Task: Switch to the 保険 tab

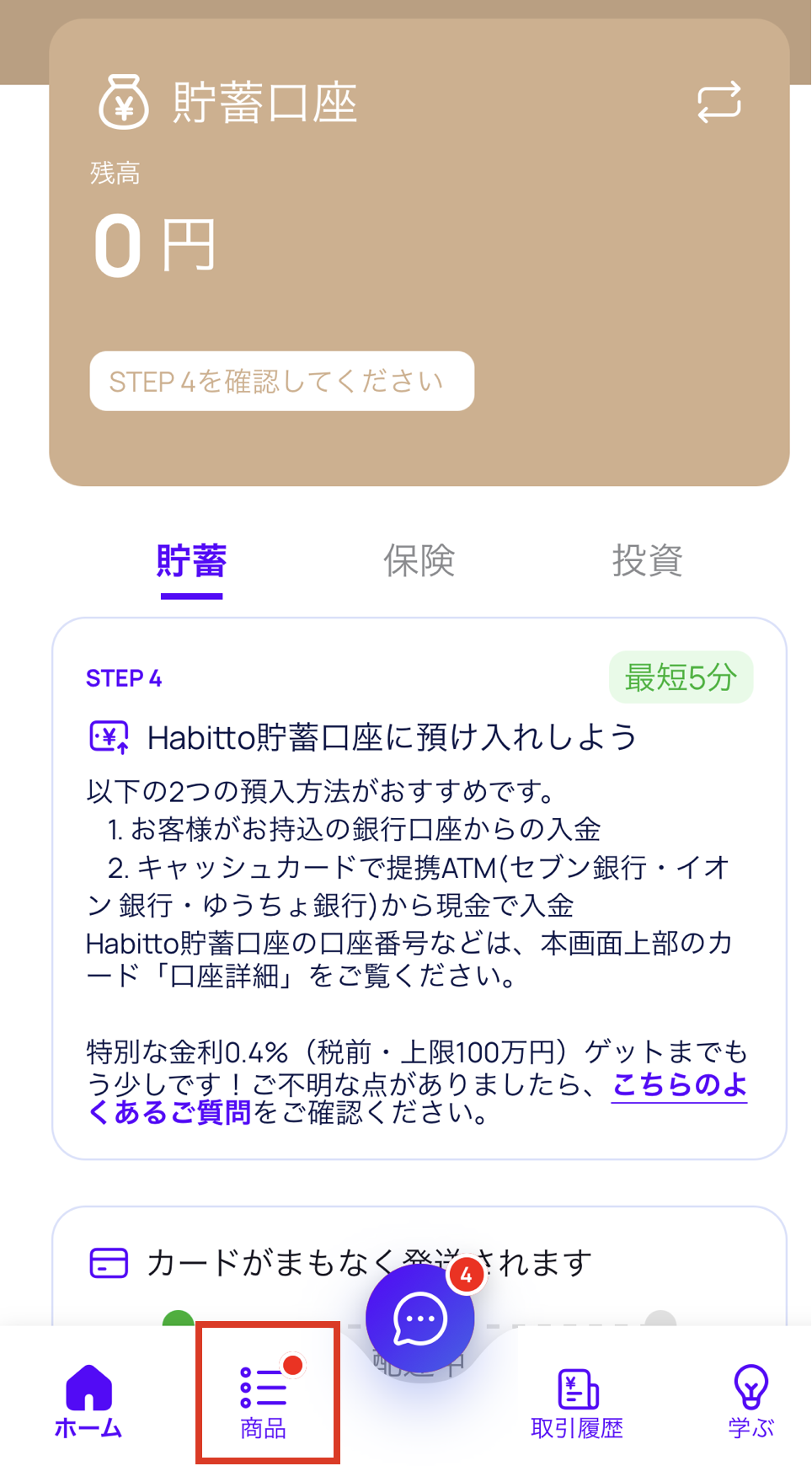Action: point(419,561)
